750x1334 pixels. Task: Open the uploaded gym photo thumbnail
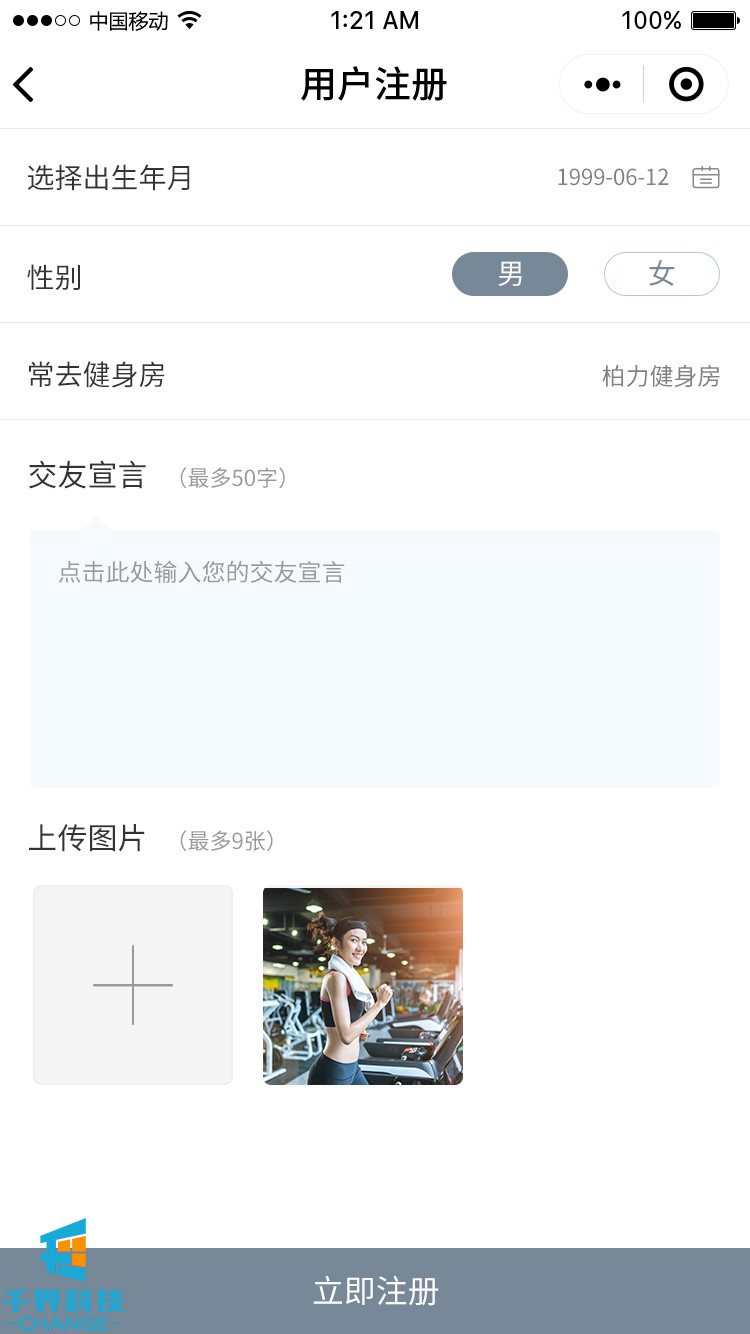tap(363, 986)
